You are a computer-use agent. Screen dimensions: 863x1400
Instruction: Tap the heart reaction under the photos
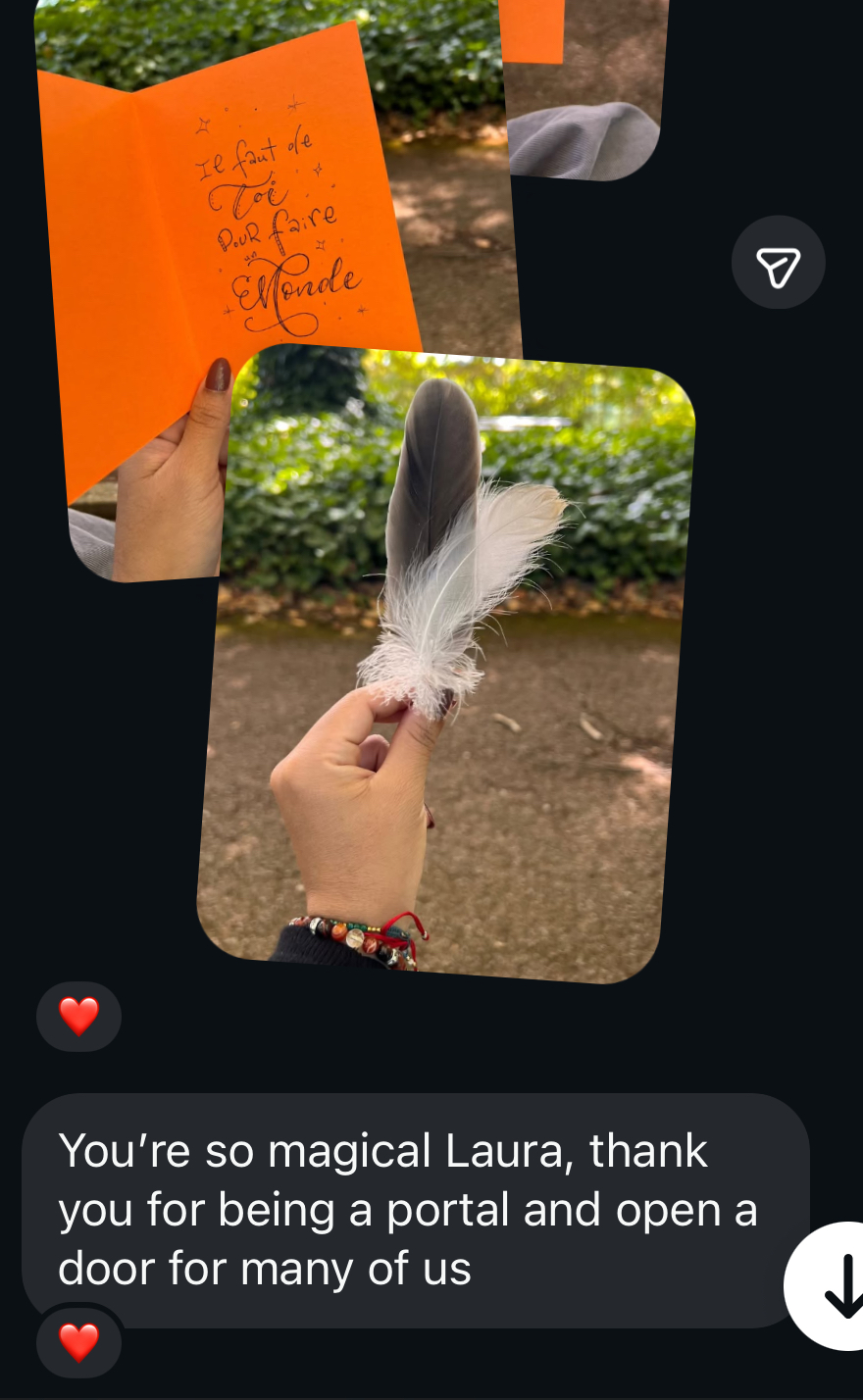pyautogui.click(x=79, y=1017)
